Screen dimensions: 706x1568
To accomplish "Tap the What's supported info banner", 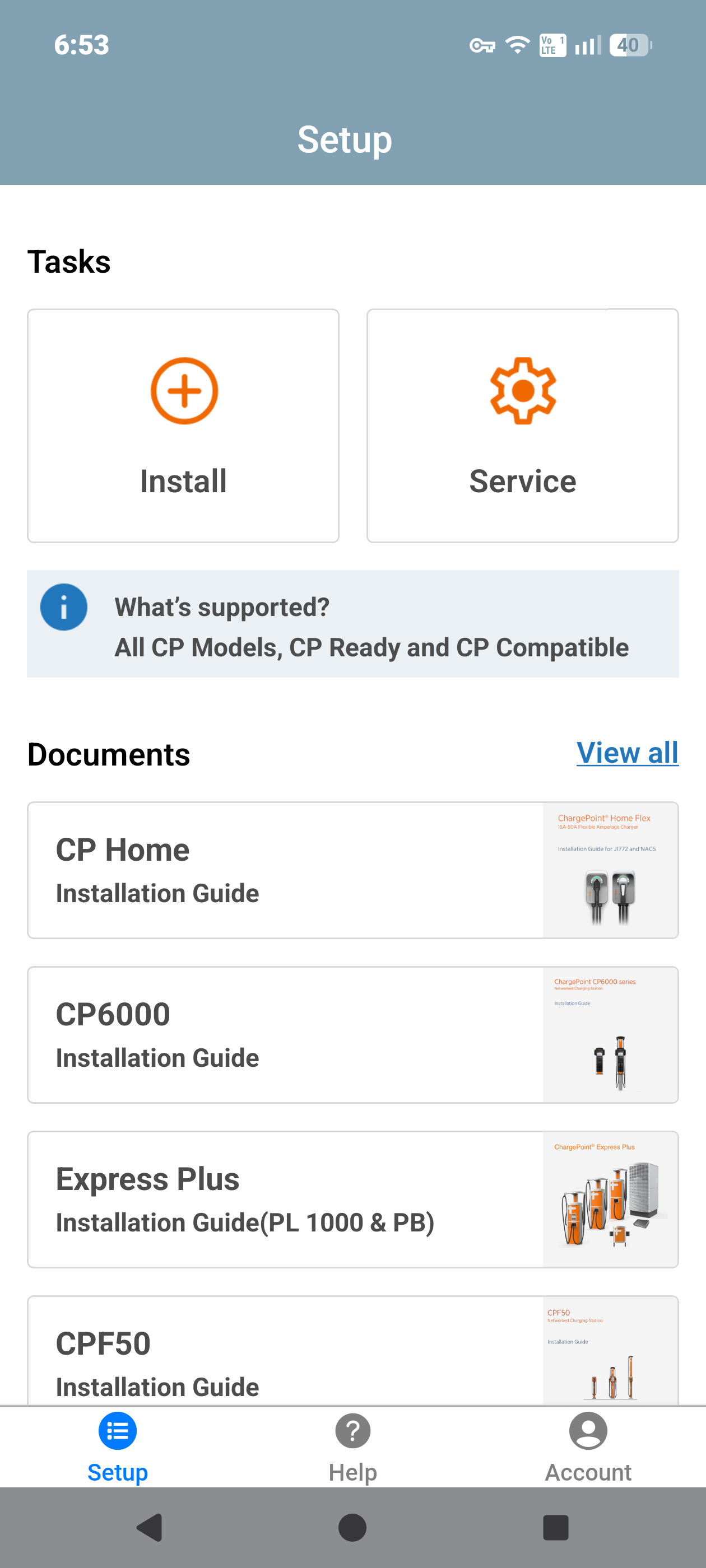I will (352, 624).
